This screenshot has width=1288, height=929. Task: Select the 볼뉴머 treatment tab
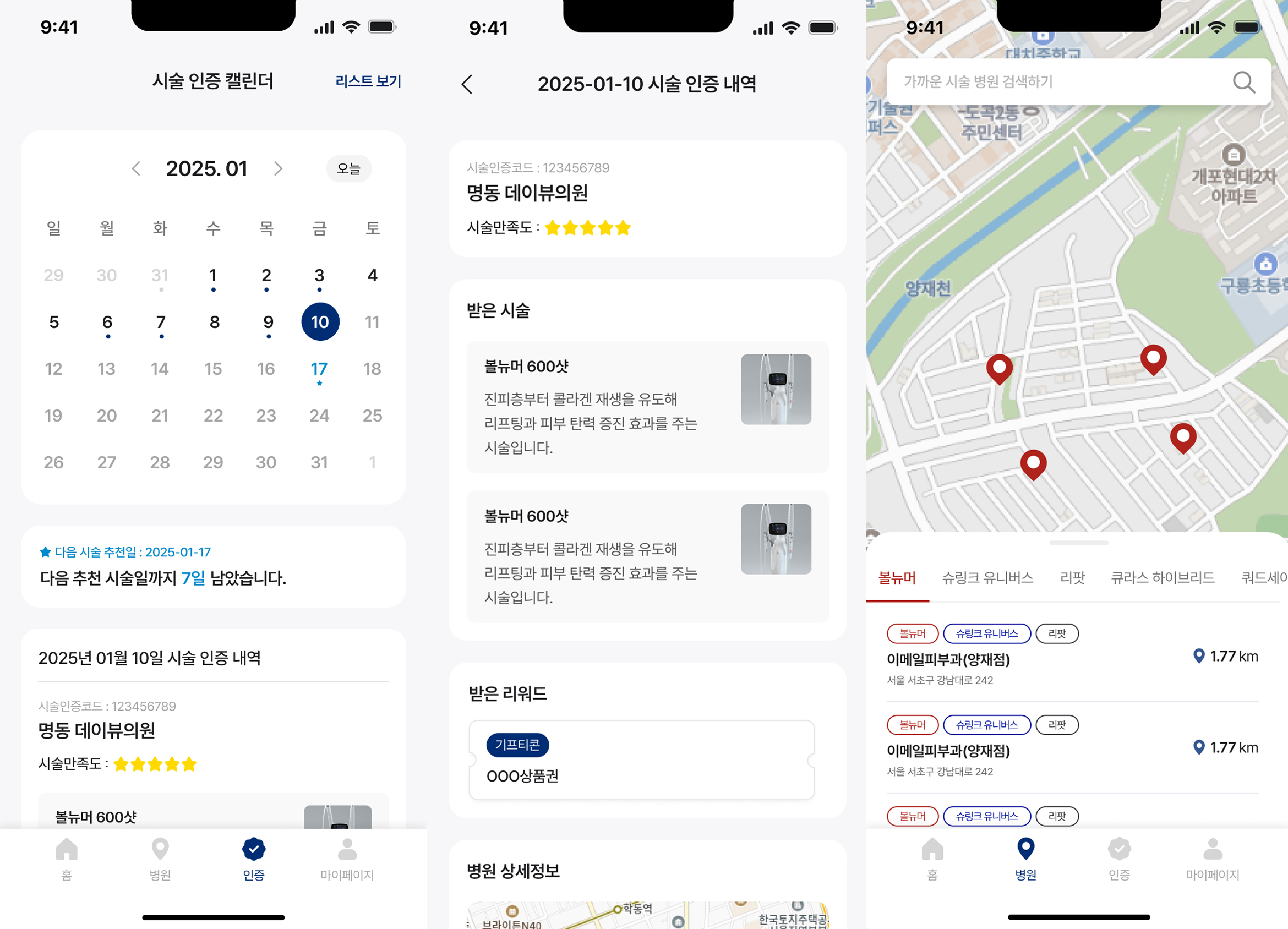897,578
